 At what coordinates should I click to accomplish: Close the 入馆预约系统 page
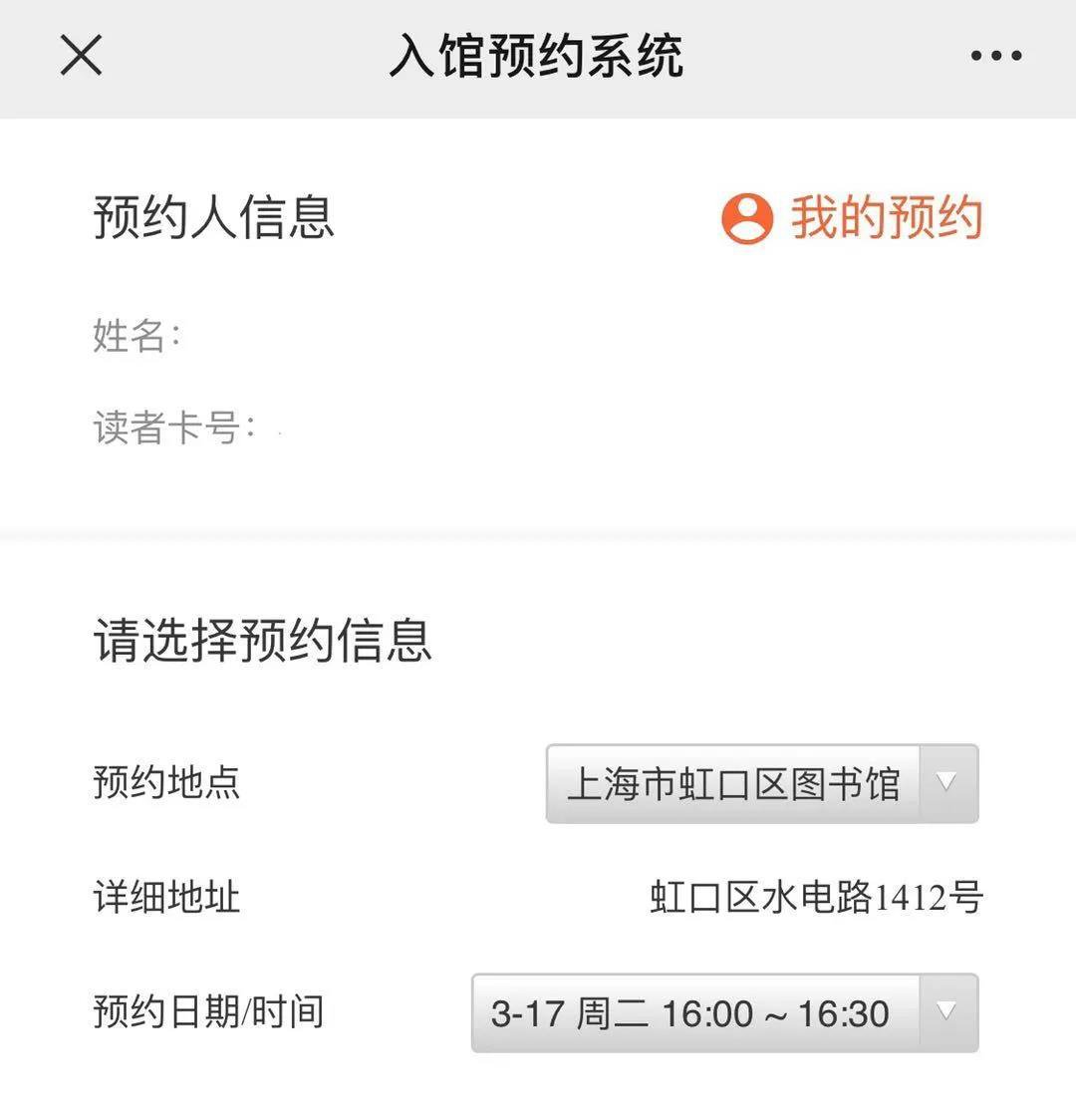click(x=81, y=55)
